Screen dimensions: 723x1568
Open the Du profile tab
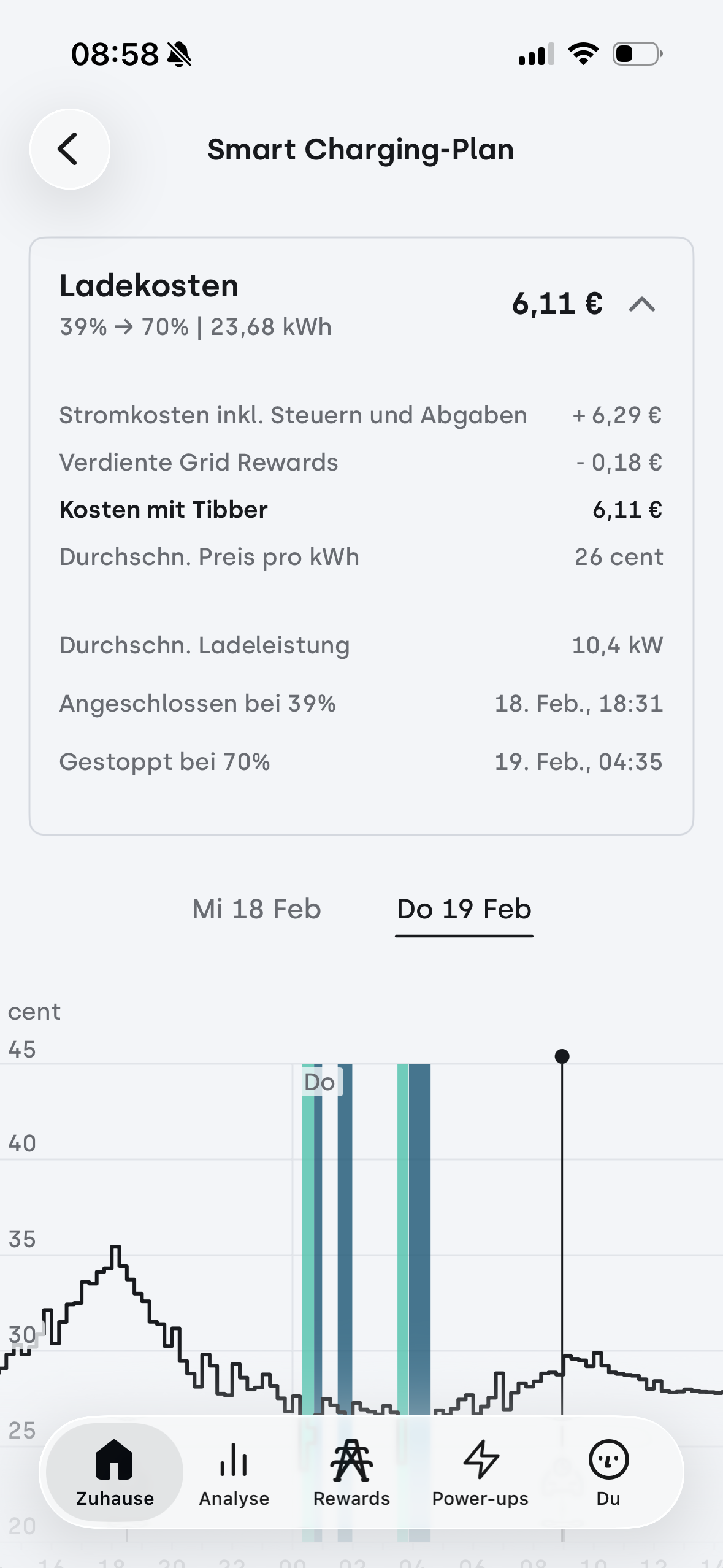608,1472
